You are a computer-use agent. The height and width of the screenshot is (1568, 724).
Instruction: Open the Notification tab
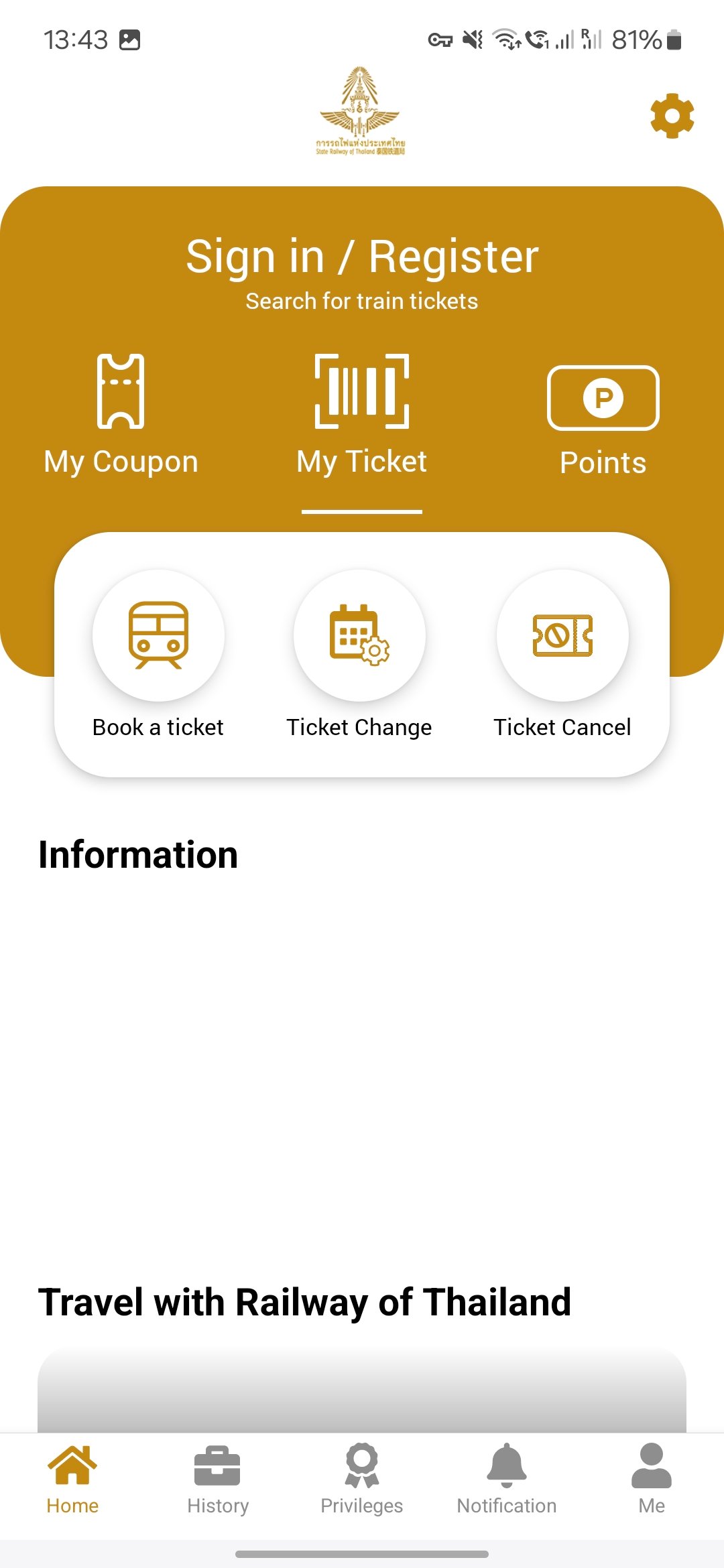[x=507, y=1479]
